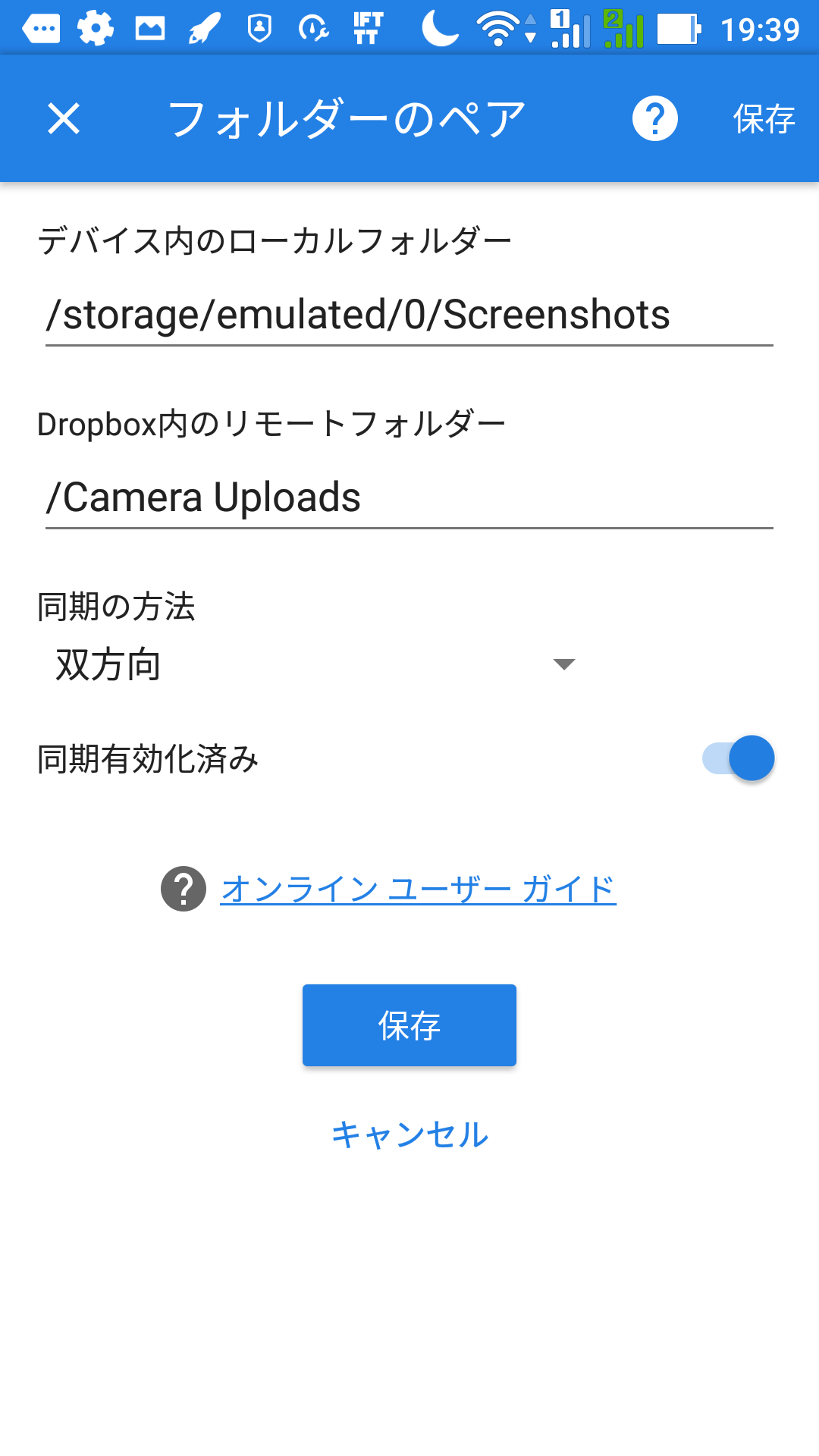Screen dimensions: 819x1456
Task: Close the folder pair screen with X
Action: coord(64,119)
